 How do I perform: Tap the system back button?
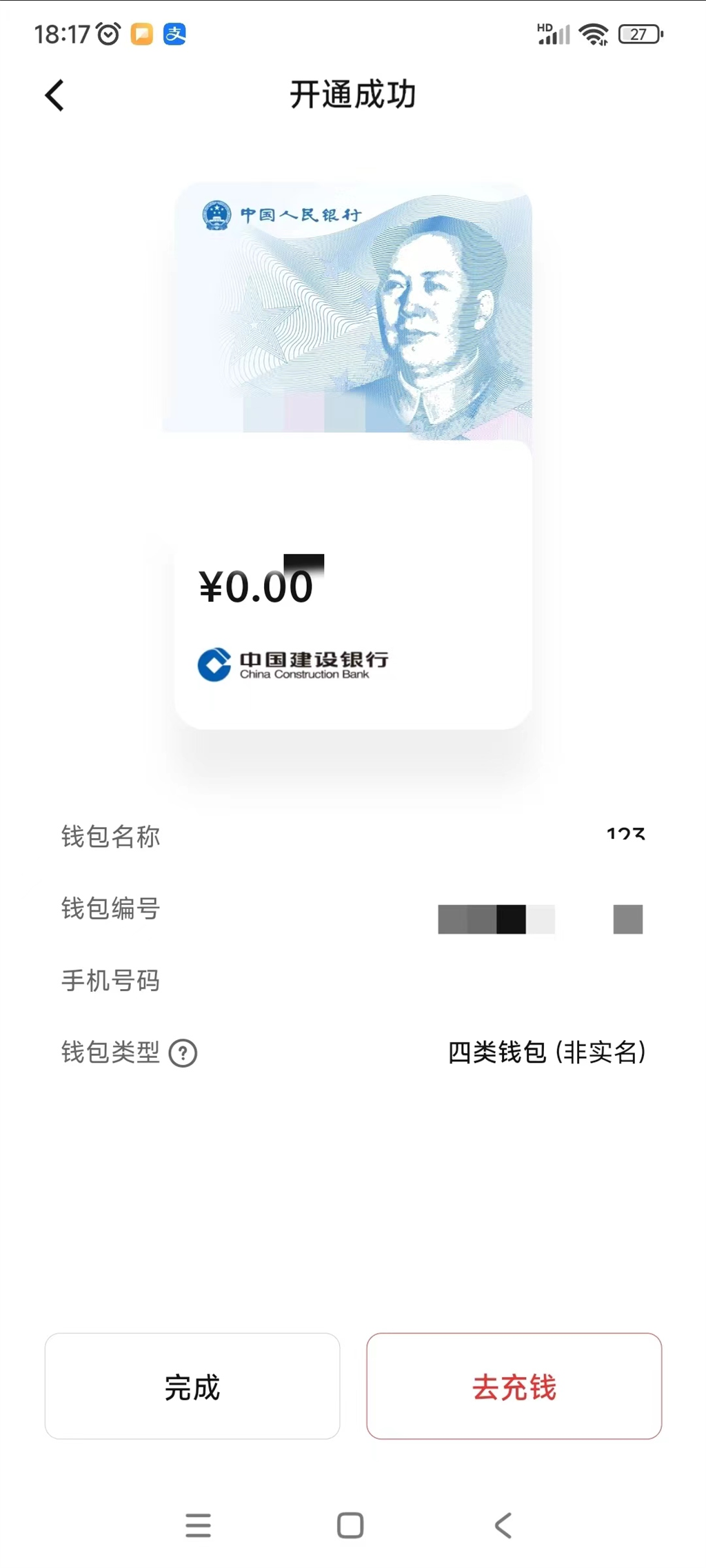point(504,1525)
